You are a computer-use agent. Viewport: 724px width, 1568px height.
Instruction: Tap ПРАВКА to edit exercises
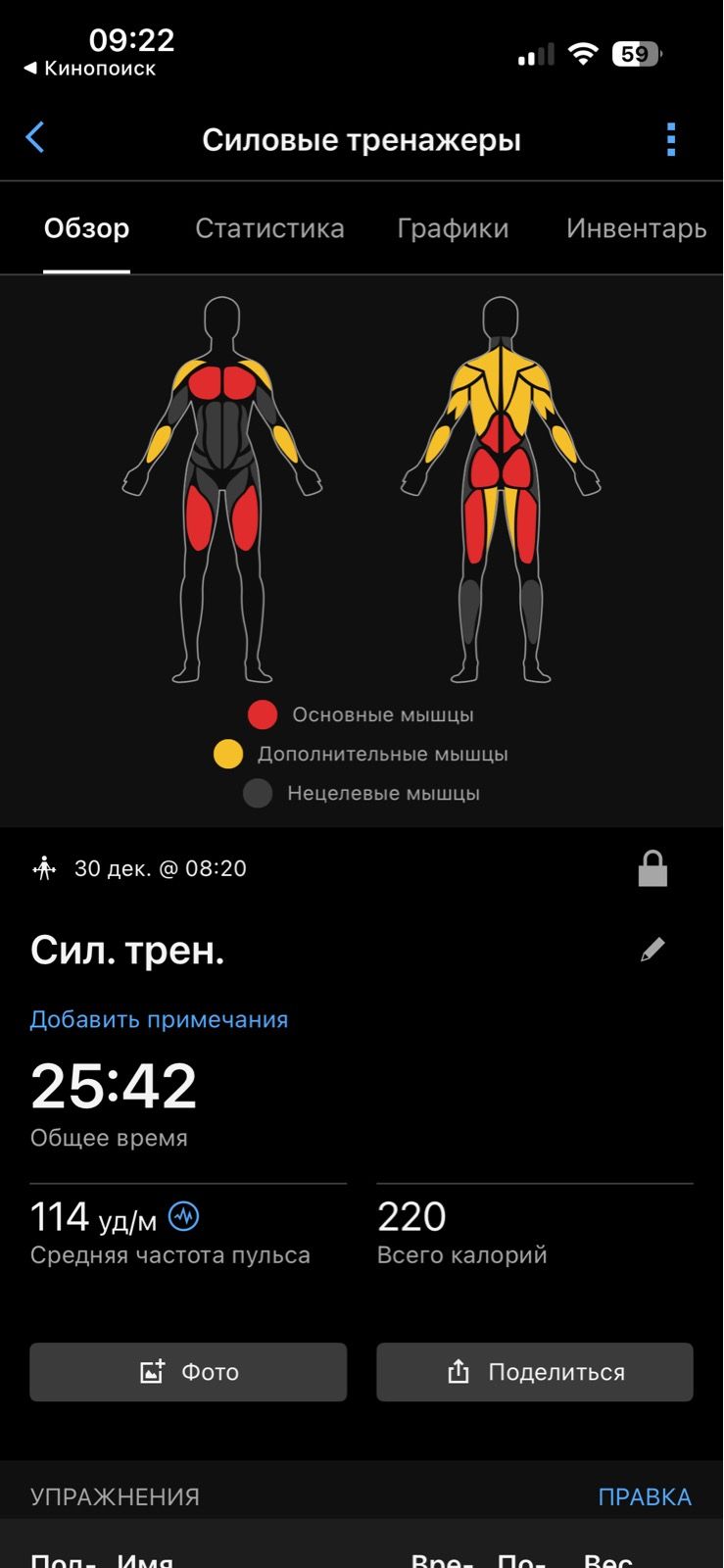[x=645, y=1496]
